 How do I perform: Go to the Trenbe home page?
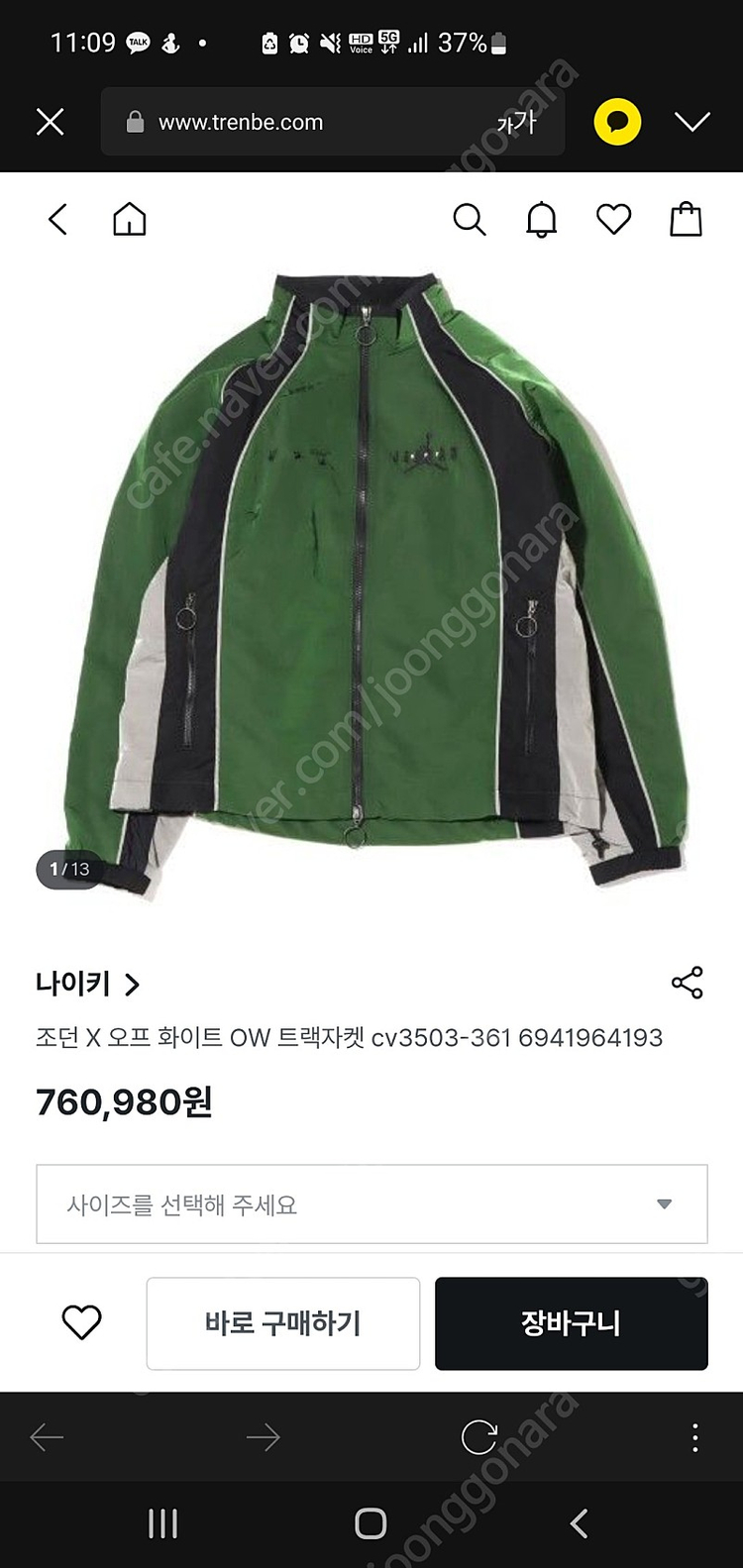point(129,219)
